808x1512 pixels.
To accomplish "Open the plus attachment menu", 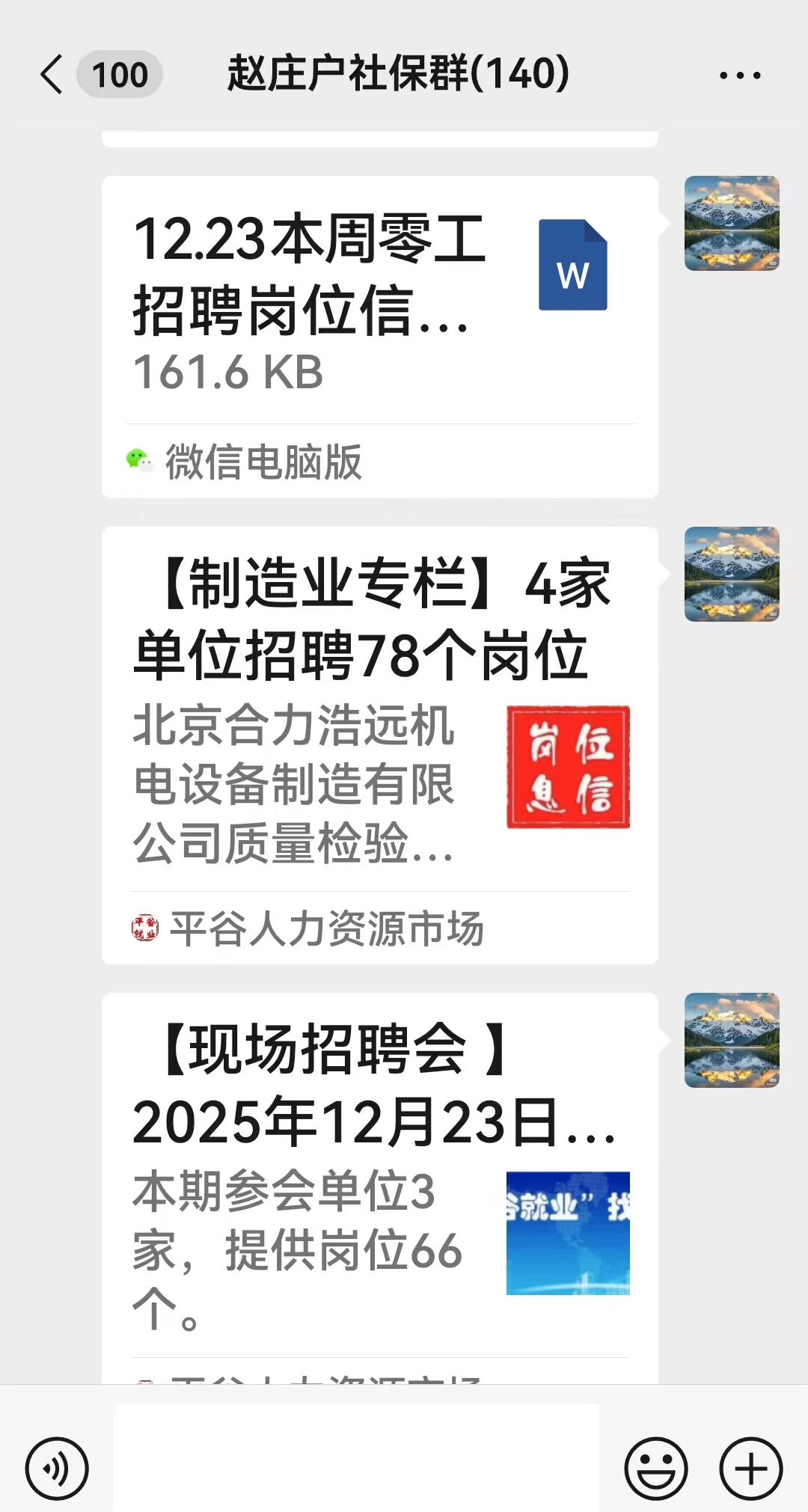I will click(750, 1468).
